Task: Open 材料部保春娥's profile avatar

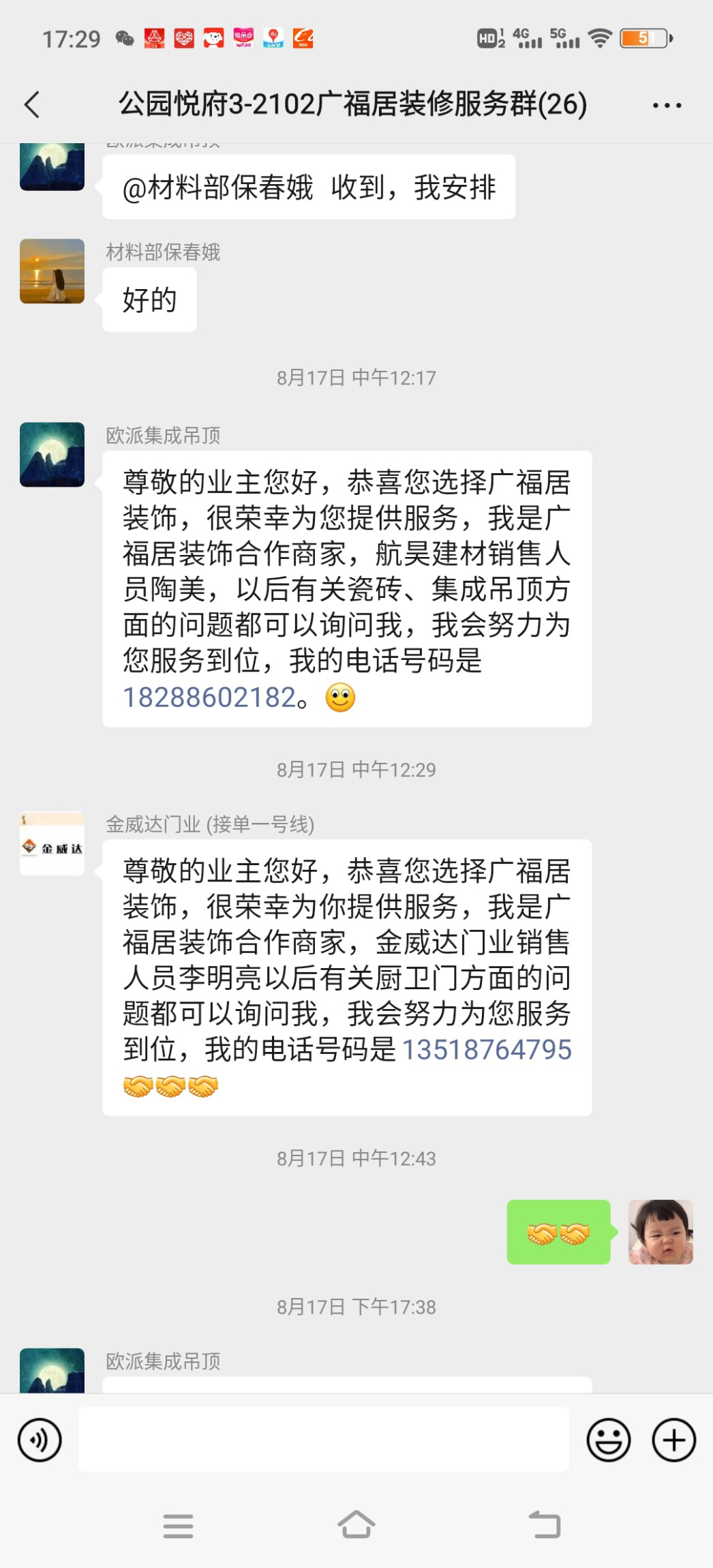Action: pyautogui.click(x=52, y=271)
